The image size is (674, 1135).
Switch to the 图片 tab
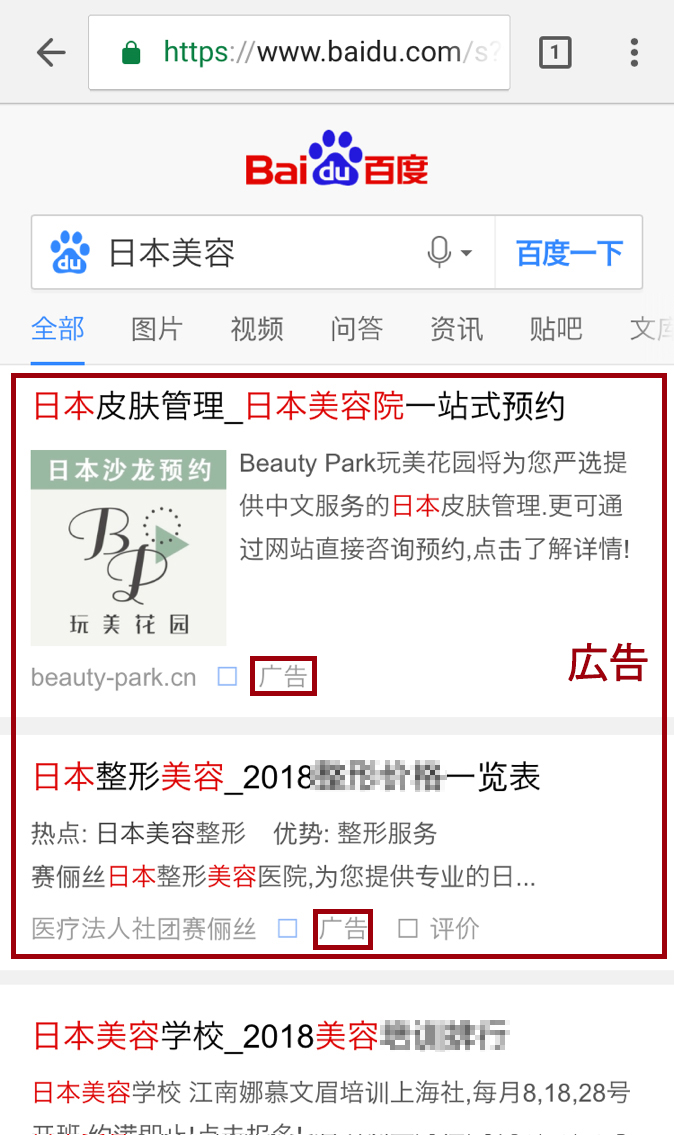[157, 328]
